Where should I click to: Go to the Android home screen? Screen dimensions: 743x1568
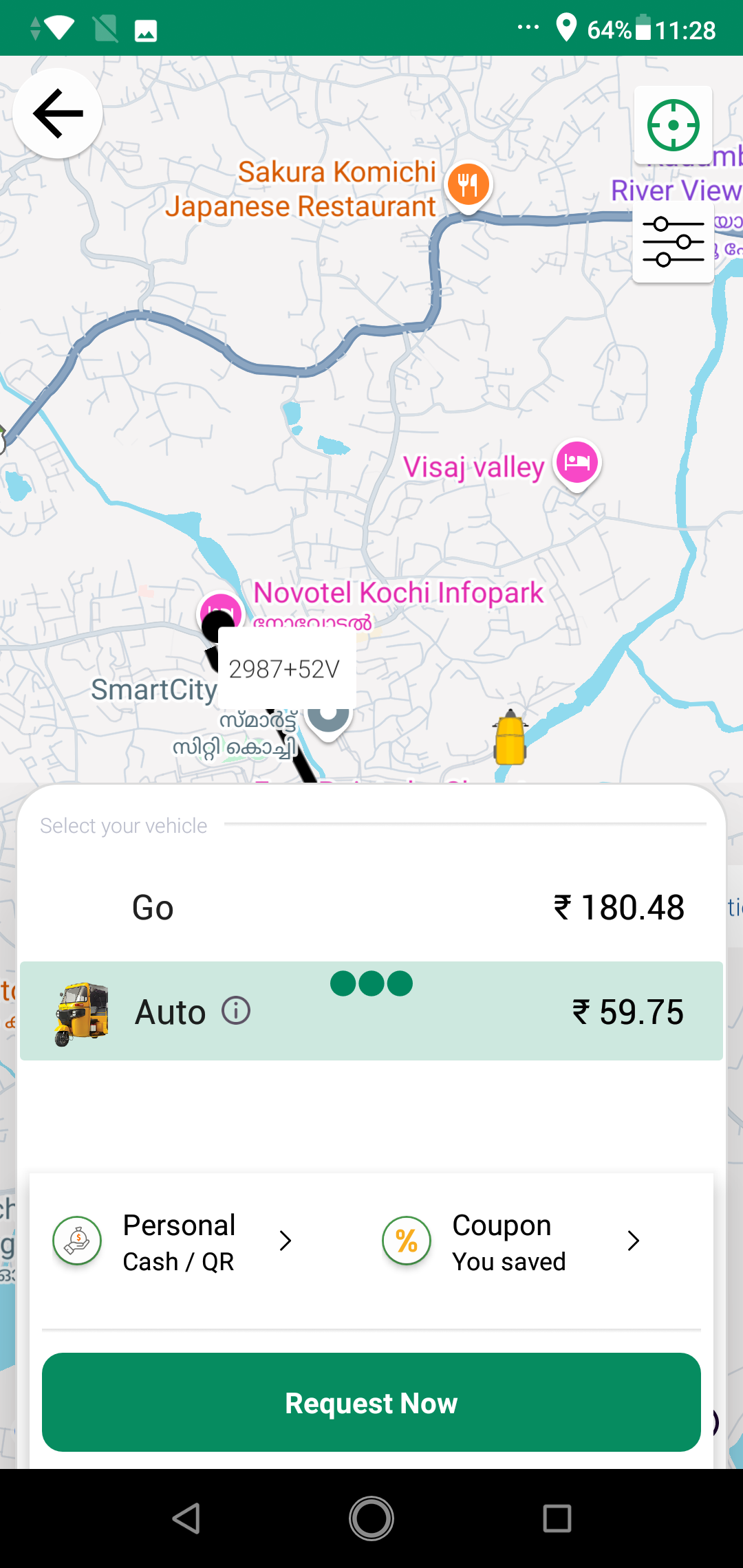click(x=371, y=1518)
